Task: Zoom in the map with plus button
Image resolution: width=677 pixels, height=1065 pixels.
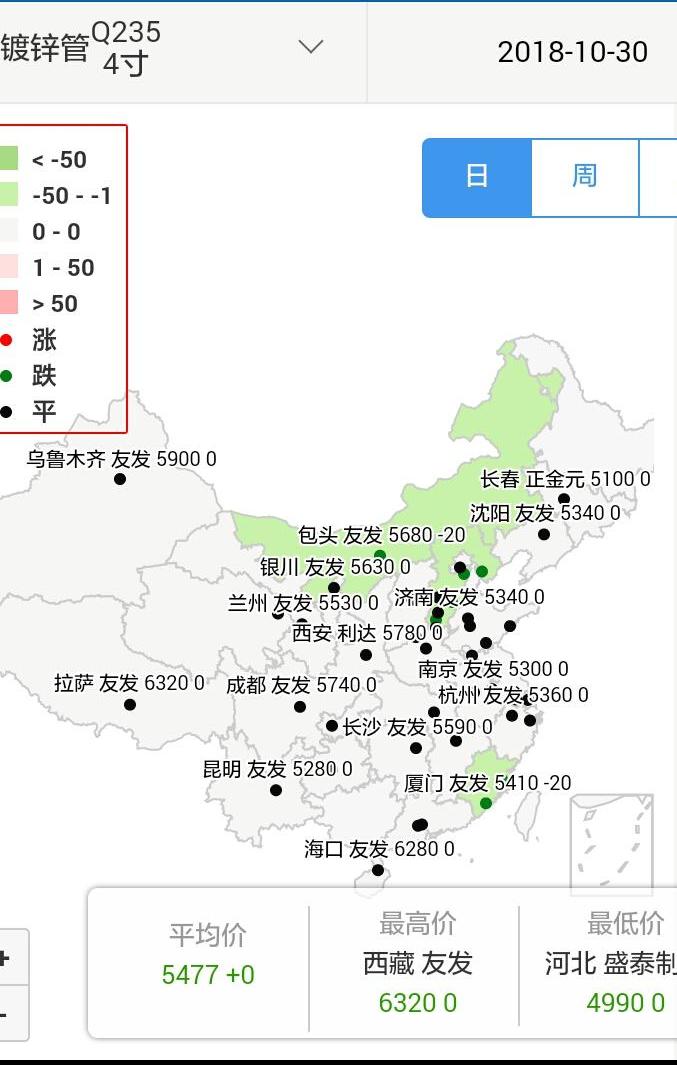Action: [x=6, y=958]
